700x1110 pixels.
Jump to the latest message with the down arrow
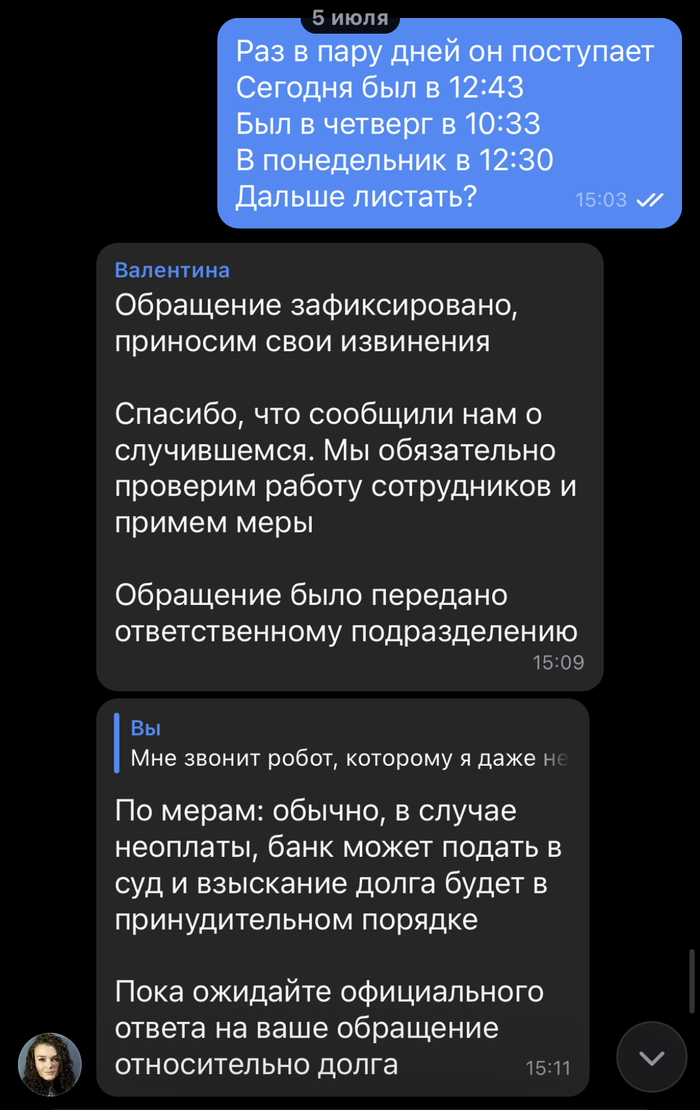(x=651, y=1057)
